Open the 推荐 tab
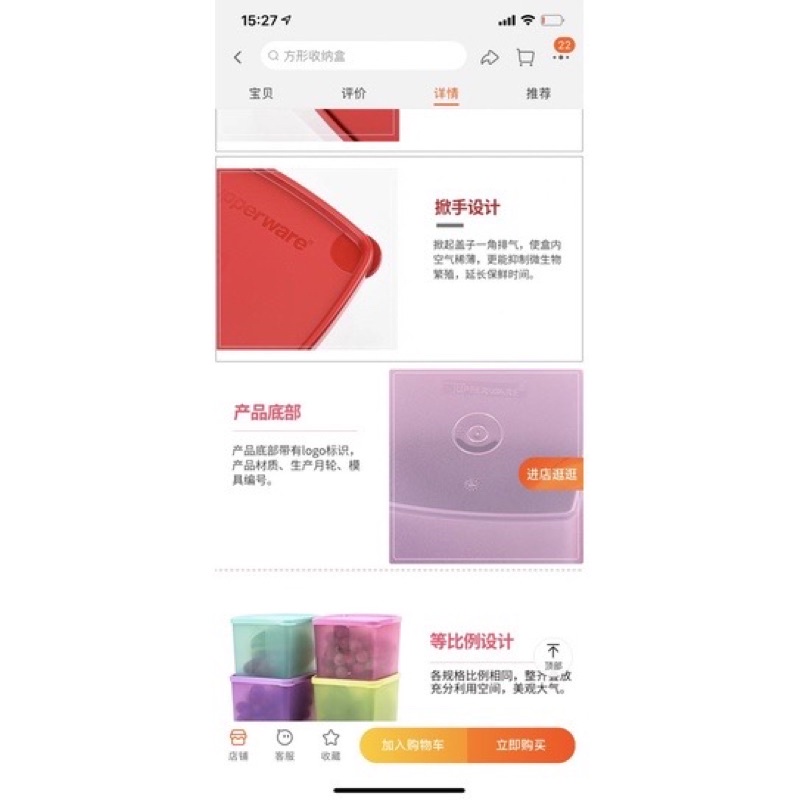800x800 pixels. click(538, 93)
